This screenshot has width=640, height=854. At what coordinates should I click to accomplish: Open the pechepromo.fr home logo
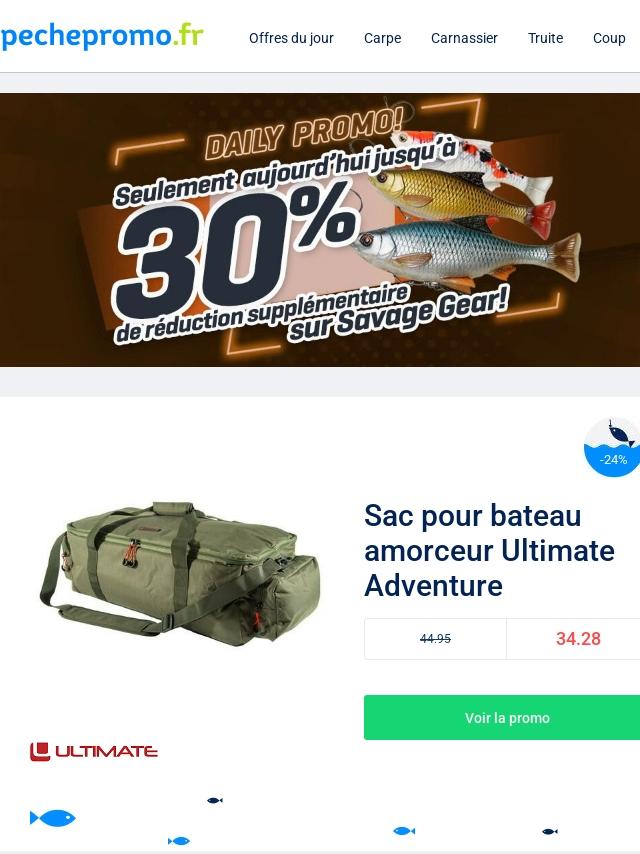click(x=102, y=36)
